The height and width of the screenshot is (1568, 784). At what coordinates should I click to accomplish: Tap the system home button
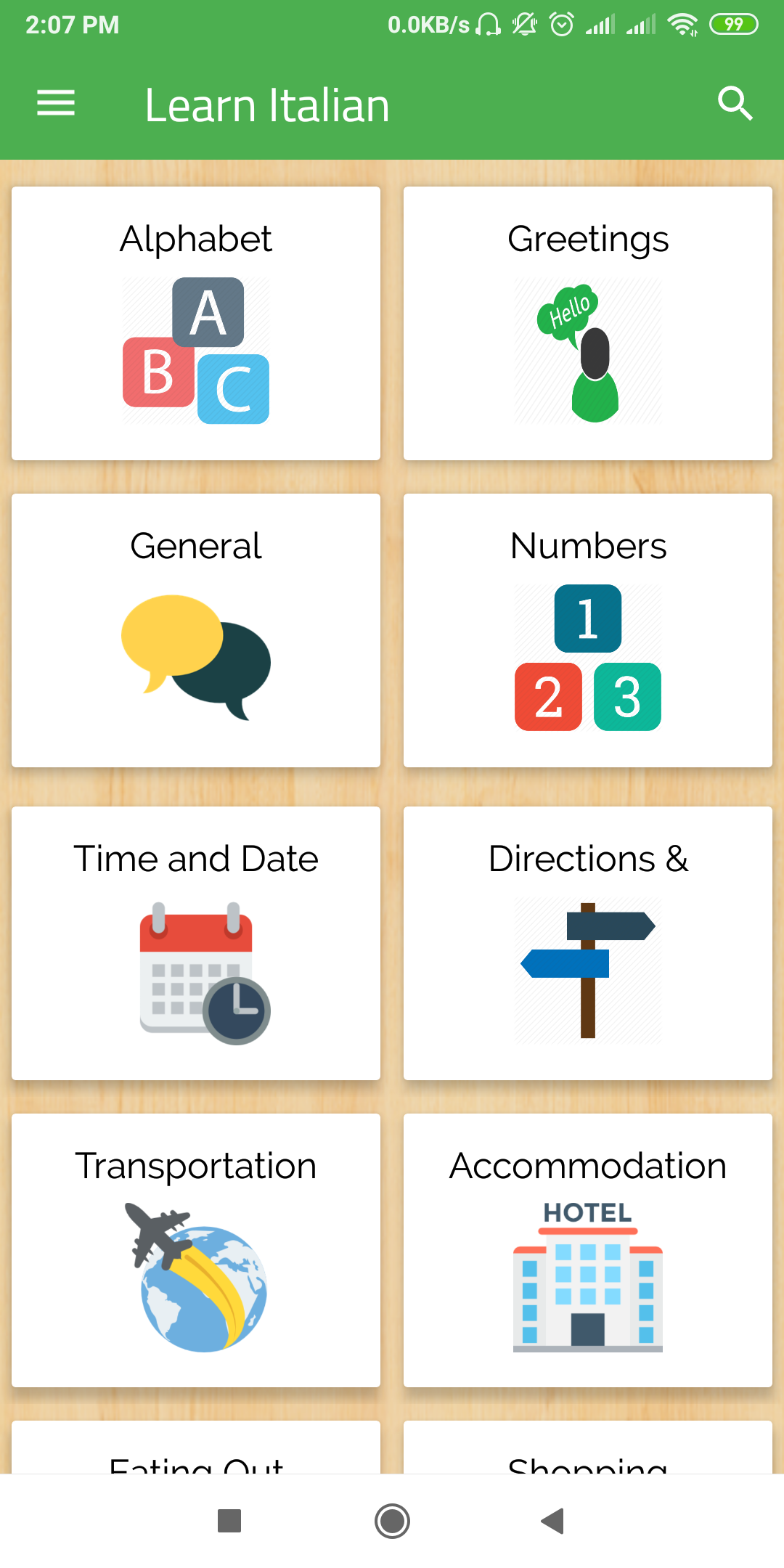pyautogui.click(x=392, y=1521)
